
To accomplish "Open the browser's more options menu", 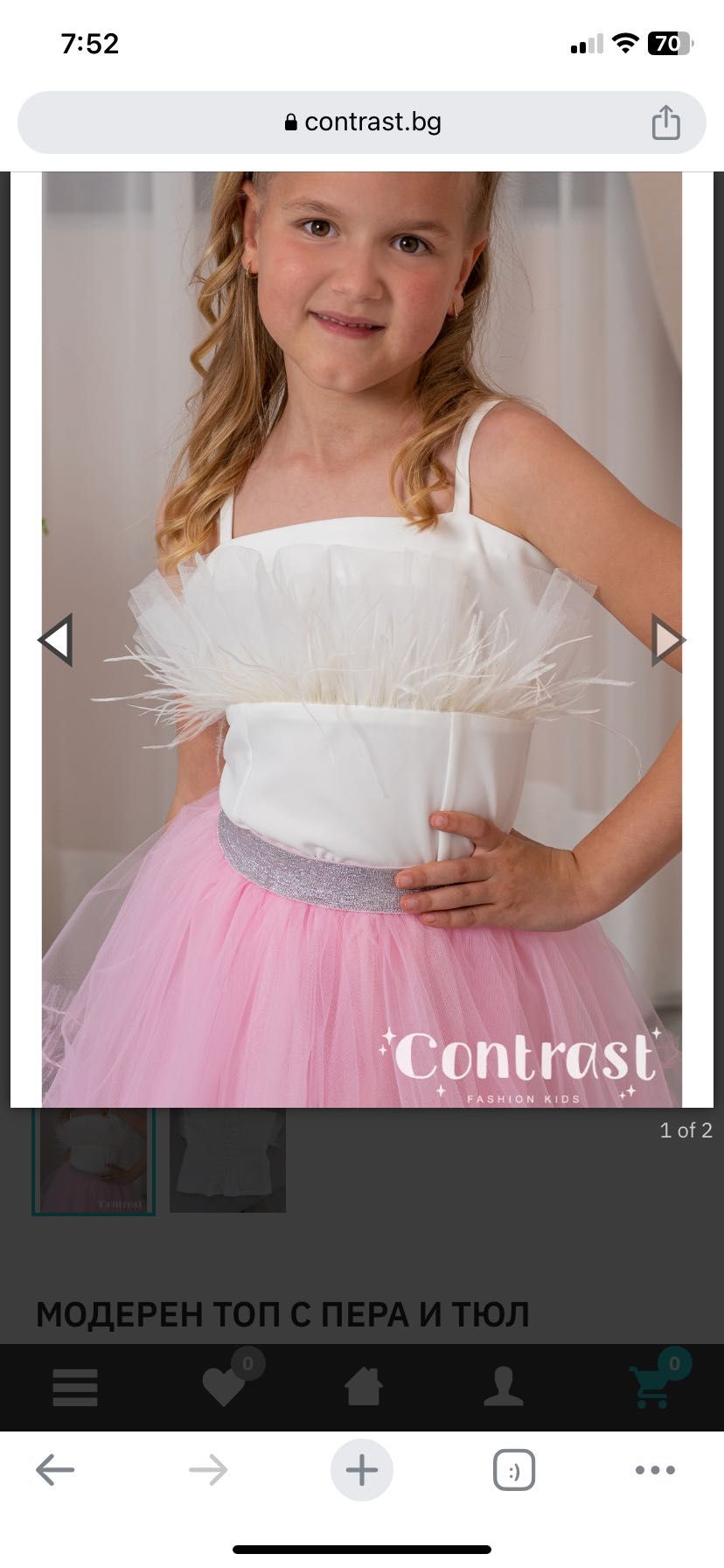I will (x=655, y=1470).
